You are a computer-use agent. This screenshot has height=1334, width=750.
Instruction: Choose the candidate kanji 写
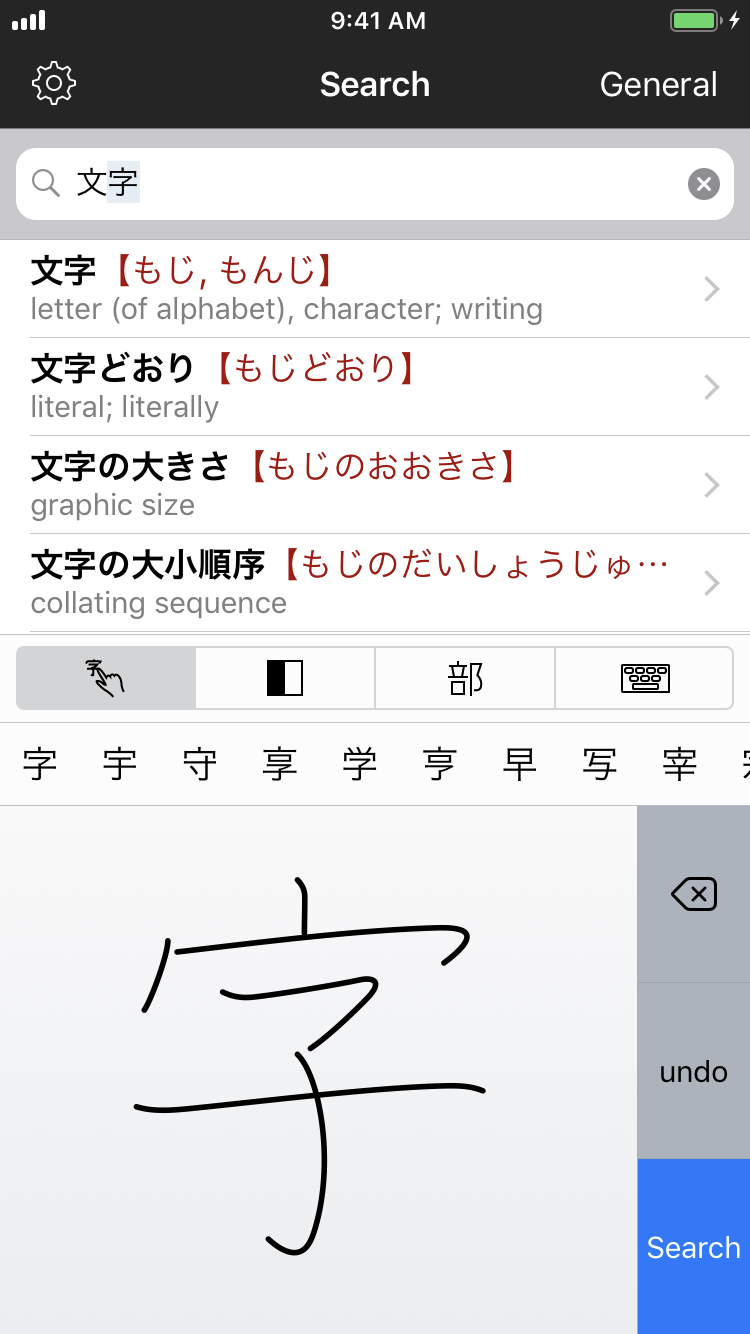click(x=600, y=765)
